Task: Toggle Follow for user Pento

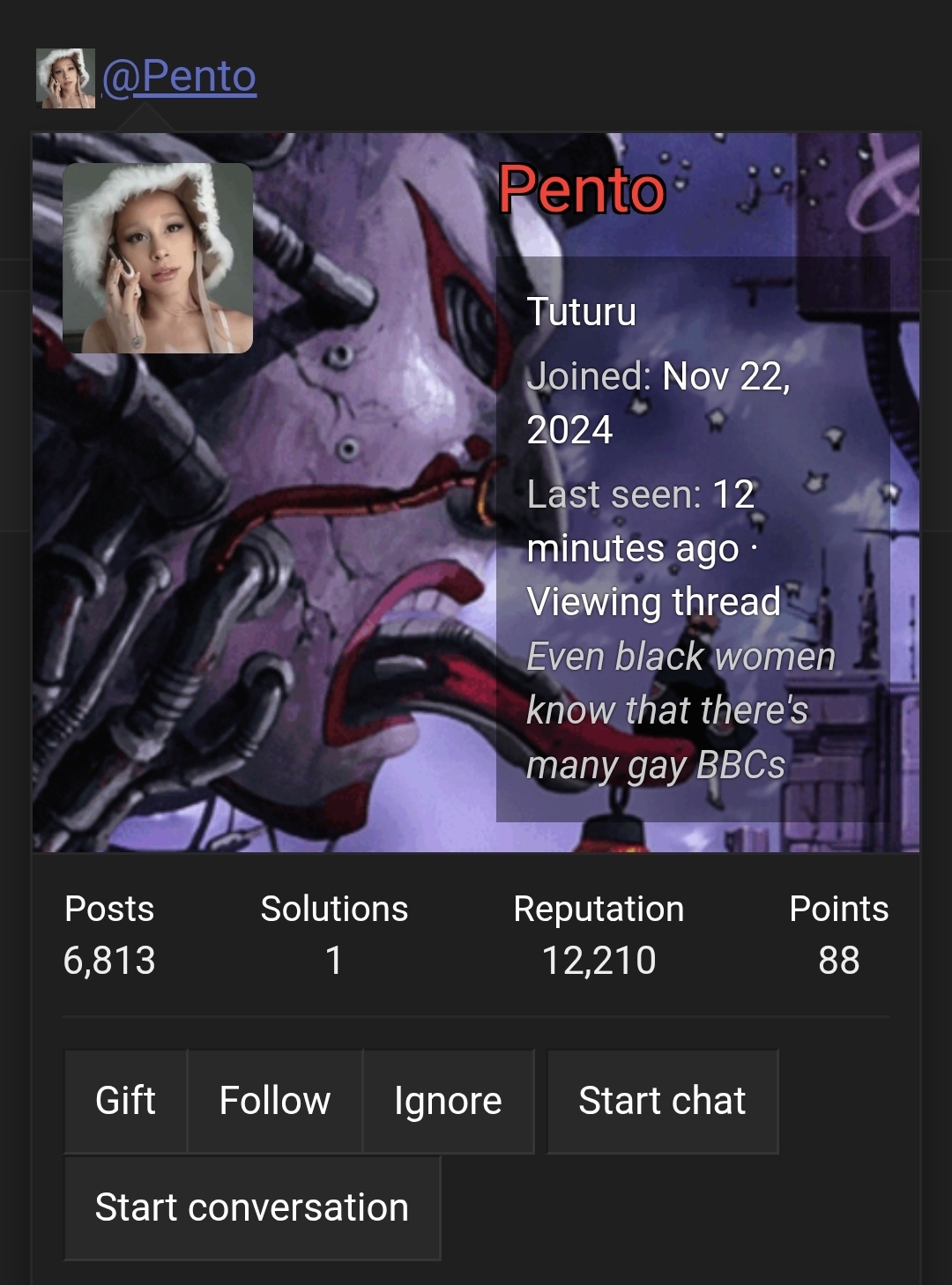Action: click(273, 1101)
